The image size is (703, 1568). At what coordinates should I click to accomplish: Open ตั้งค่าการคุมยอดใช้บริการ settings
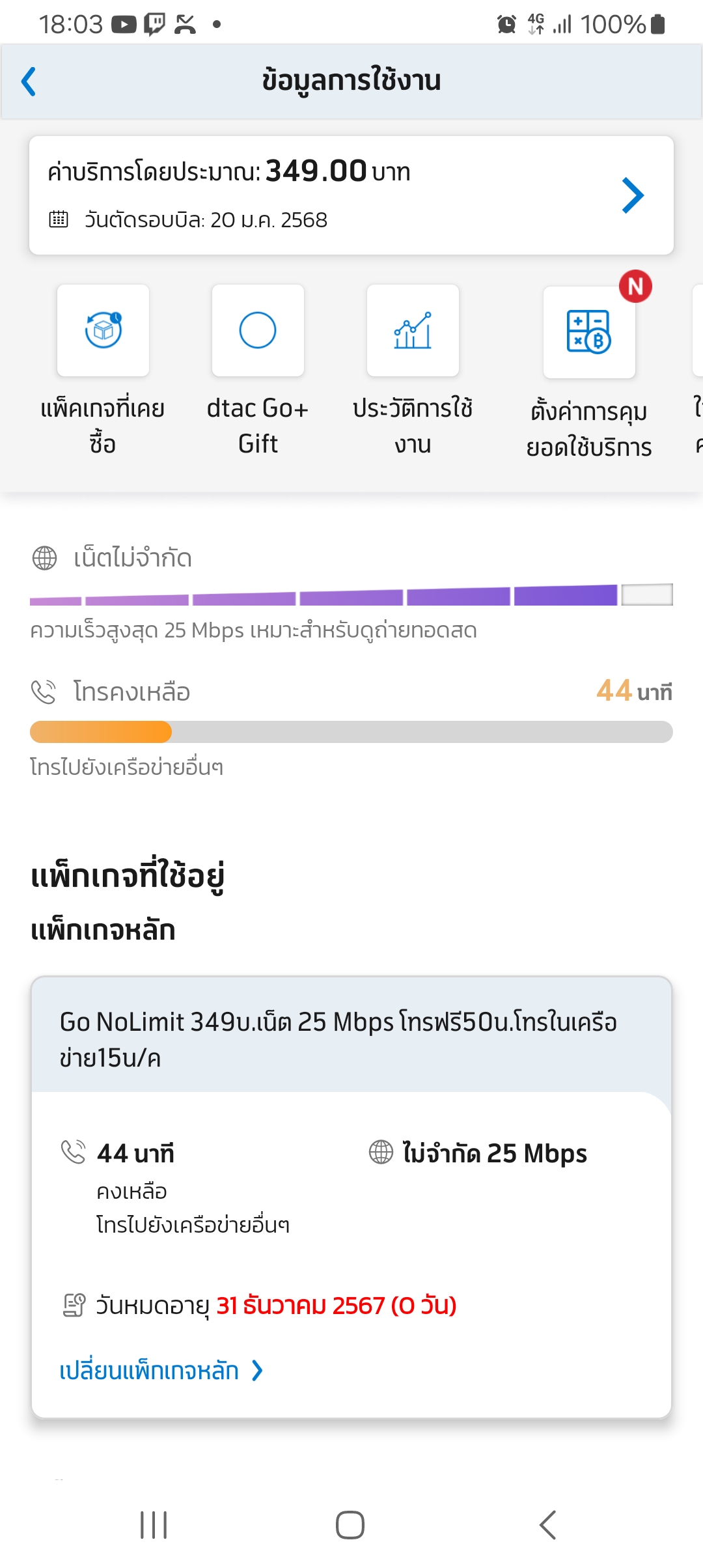(589, 372)
